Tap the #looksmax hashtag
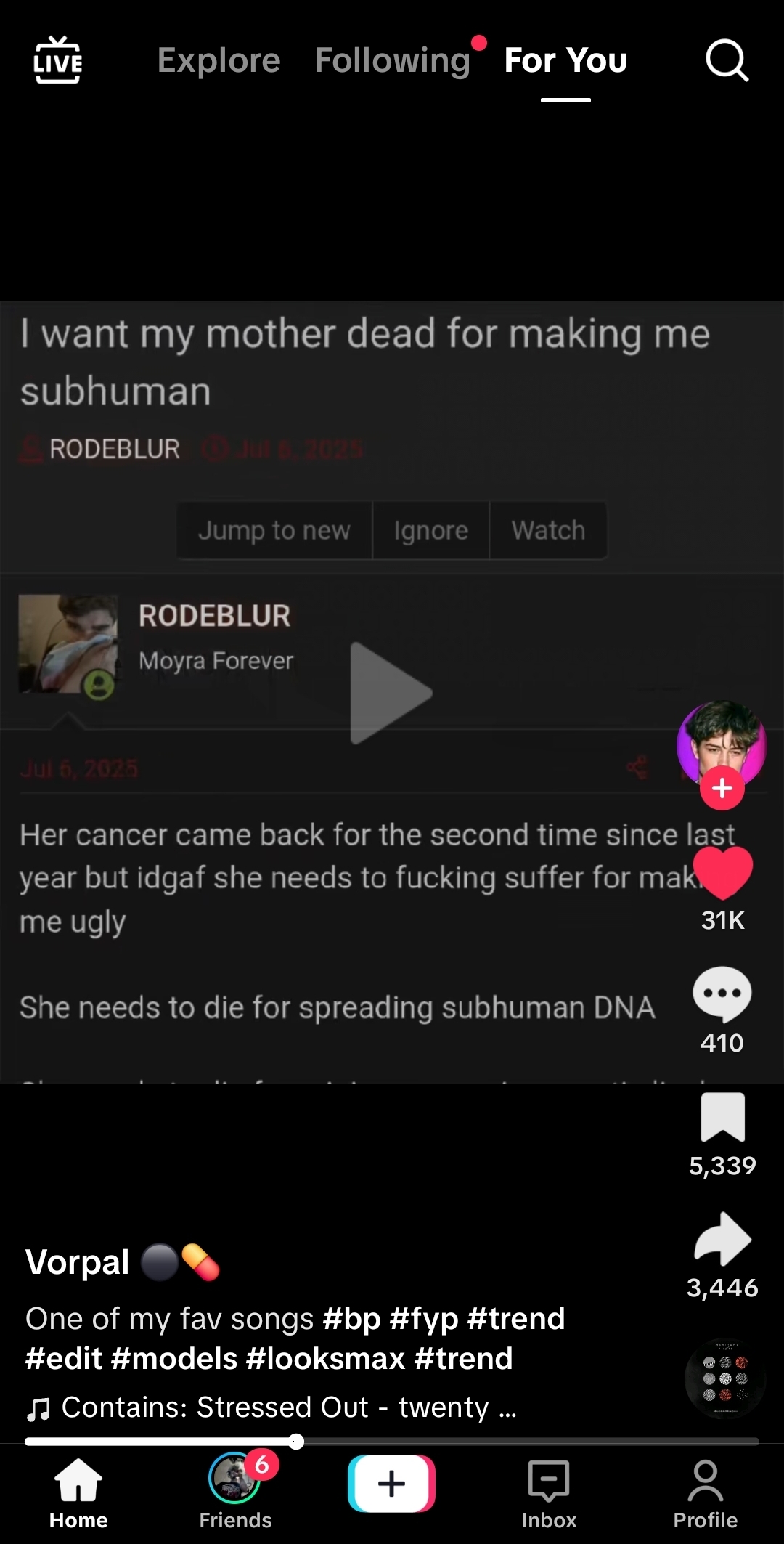The width and height of the screenshot is (784, 1544). 325,1358
